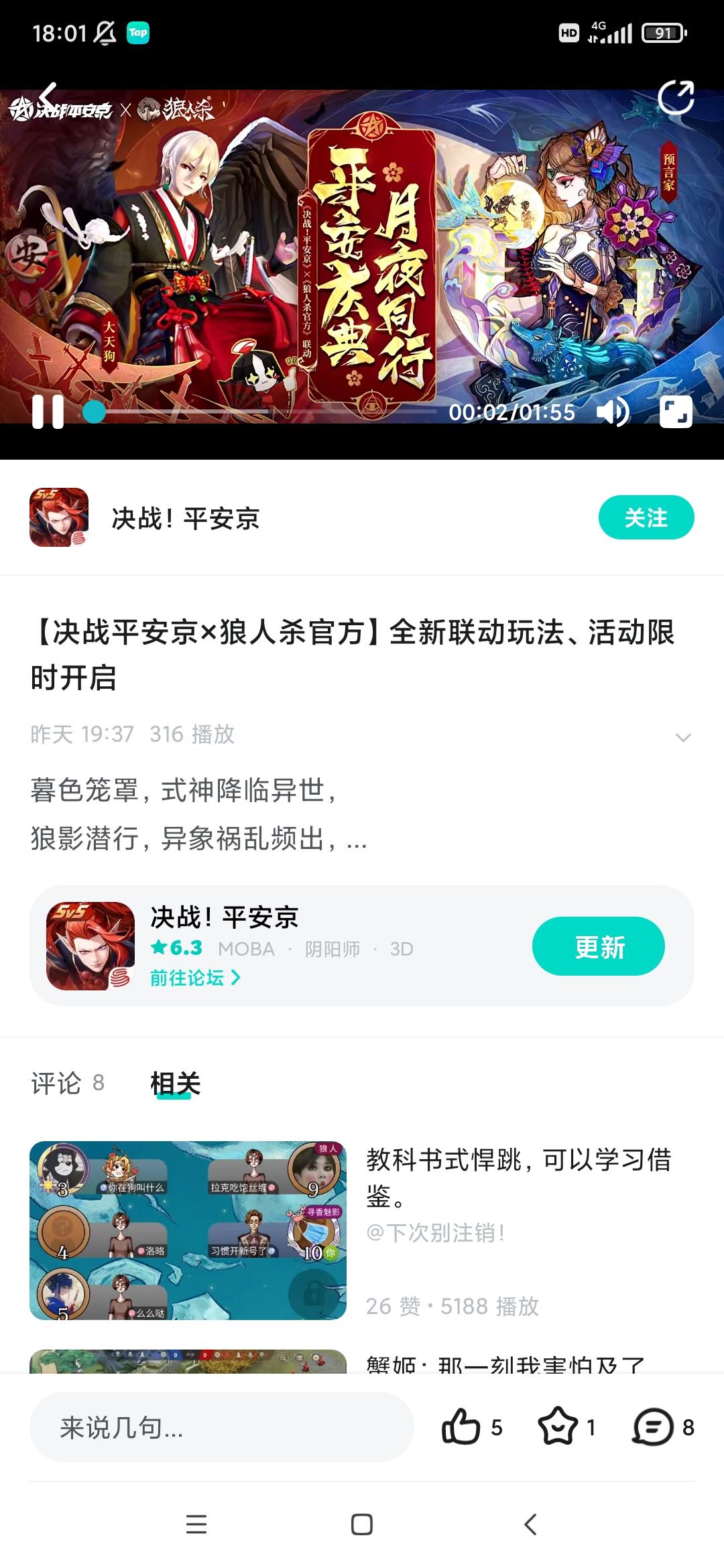Select the 相关 related tab
This screenshot has height=1568, width=724.
[x=176, y=1082]
